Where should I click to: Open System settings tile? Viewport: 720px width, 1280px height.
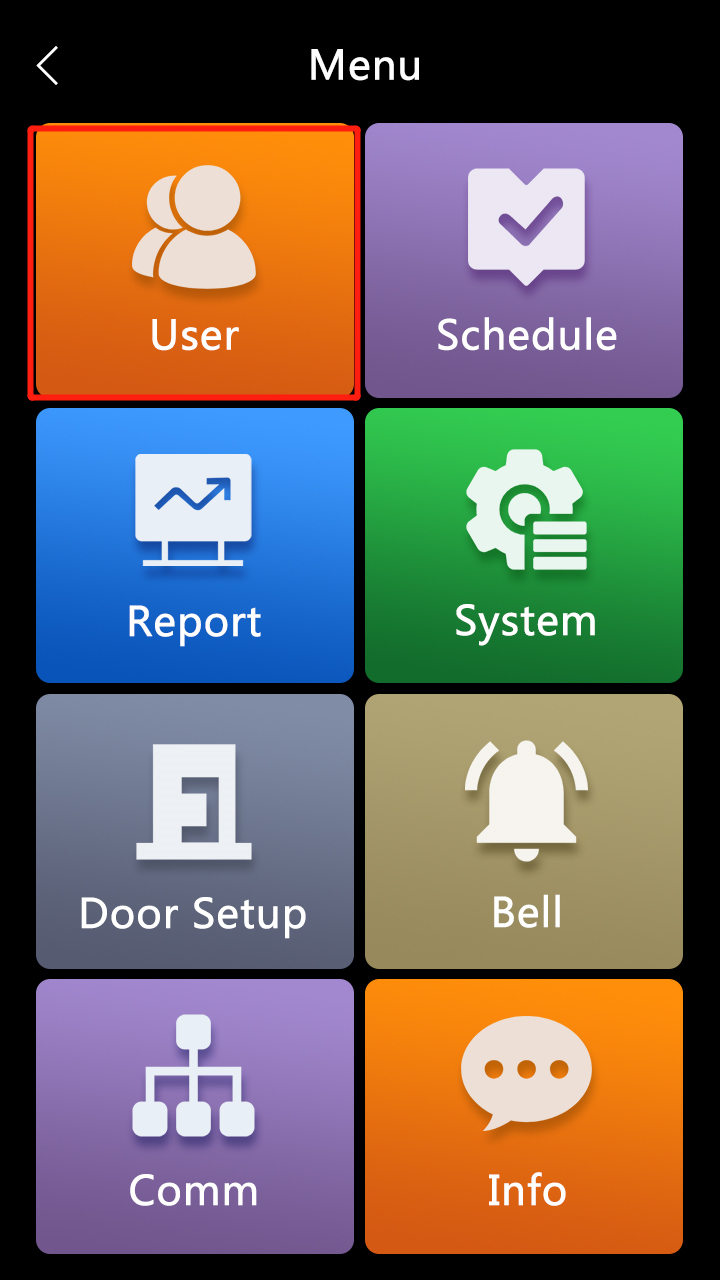tap(524, 545)
